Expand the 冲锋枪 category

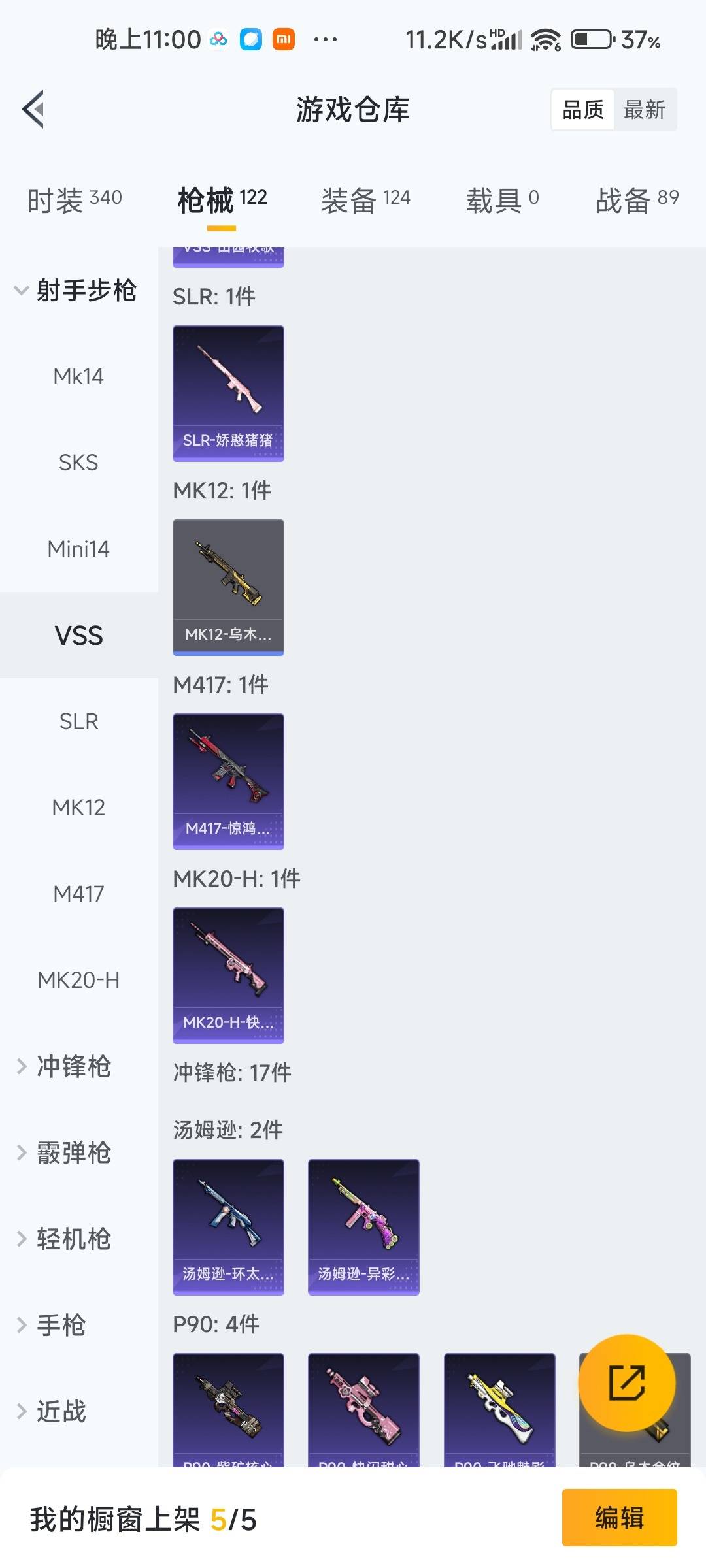click(x=72, y=1067)
